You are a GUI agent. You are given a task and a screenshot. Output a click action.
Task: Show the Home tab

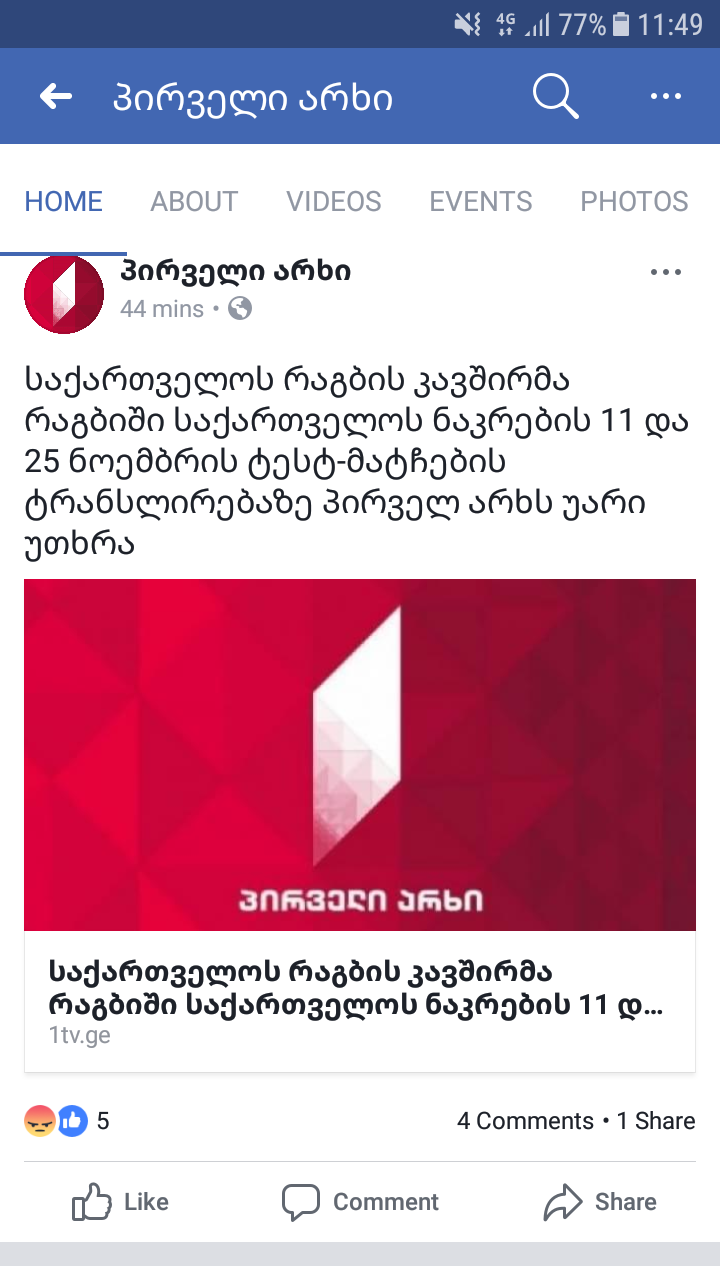click(64, 202)
